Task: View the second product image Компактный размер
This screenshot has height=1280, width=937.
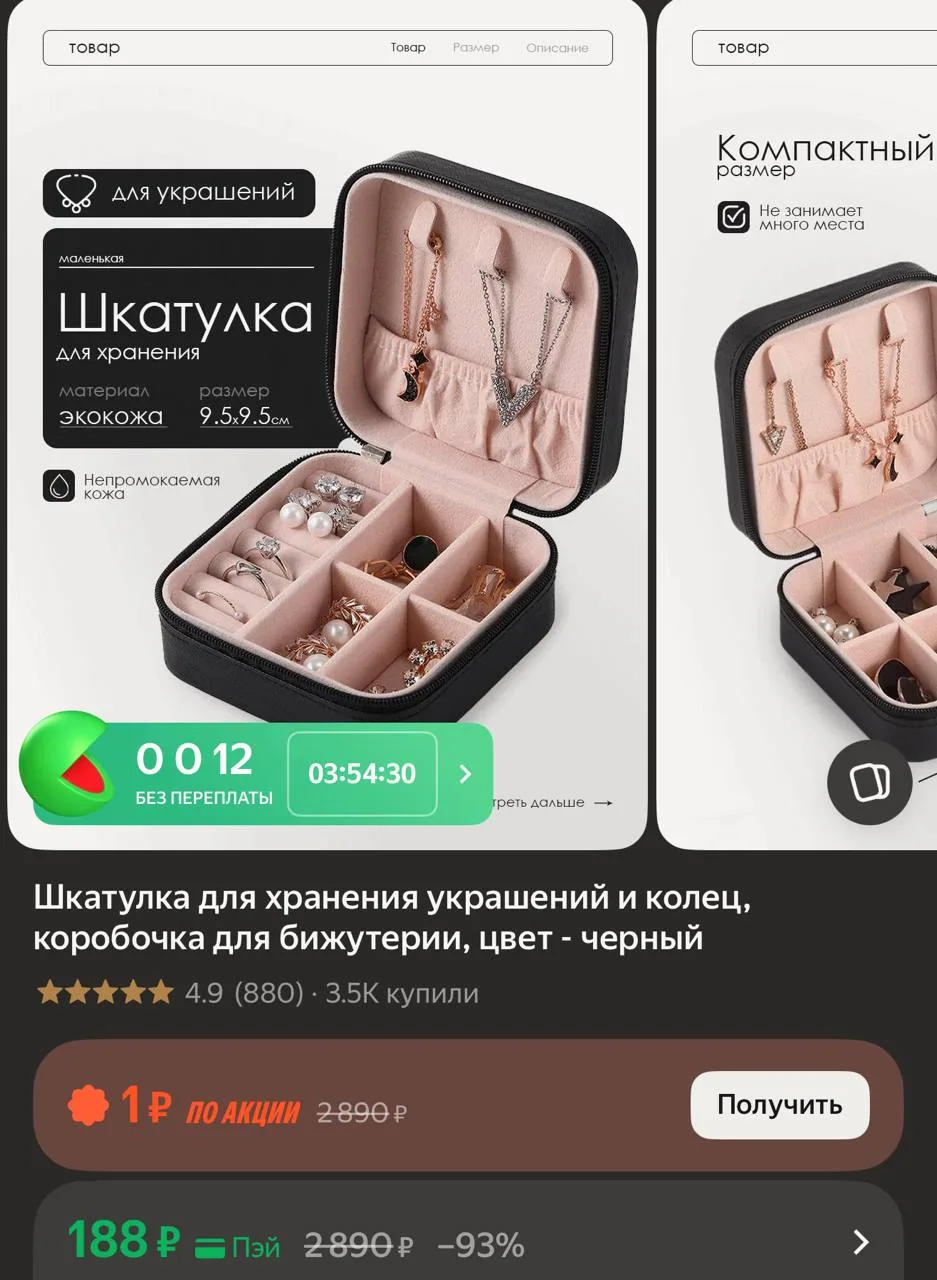Action: (797, 424)
